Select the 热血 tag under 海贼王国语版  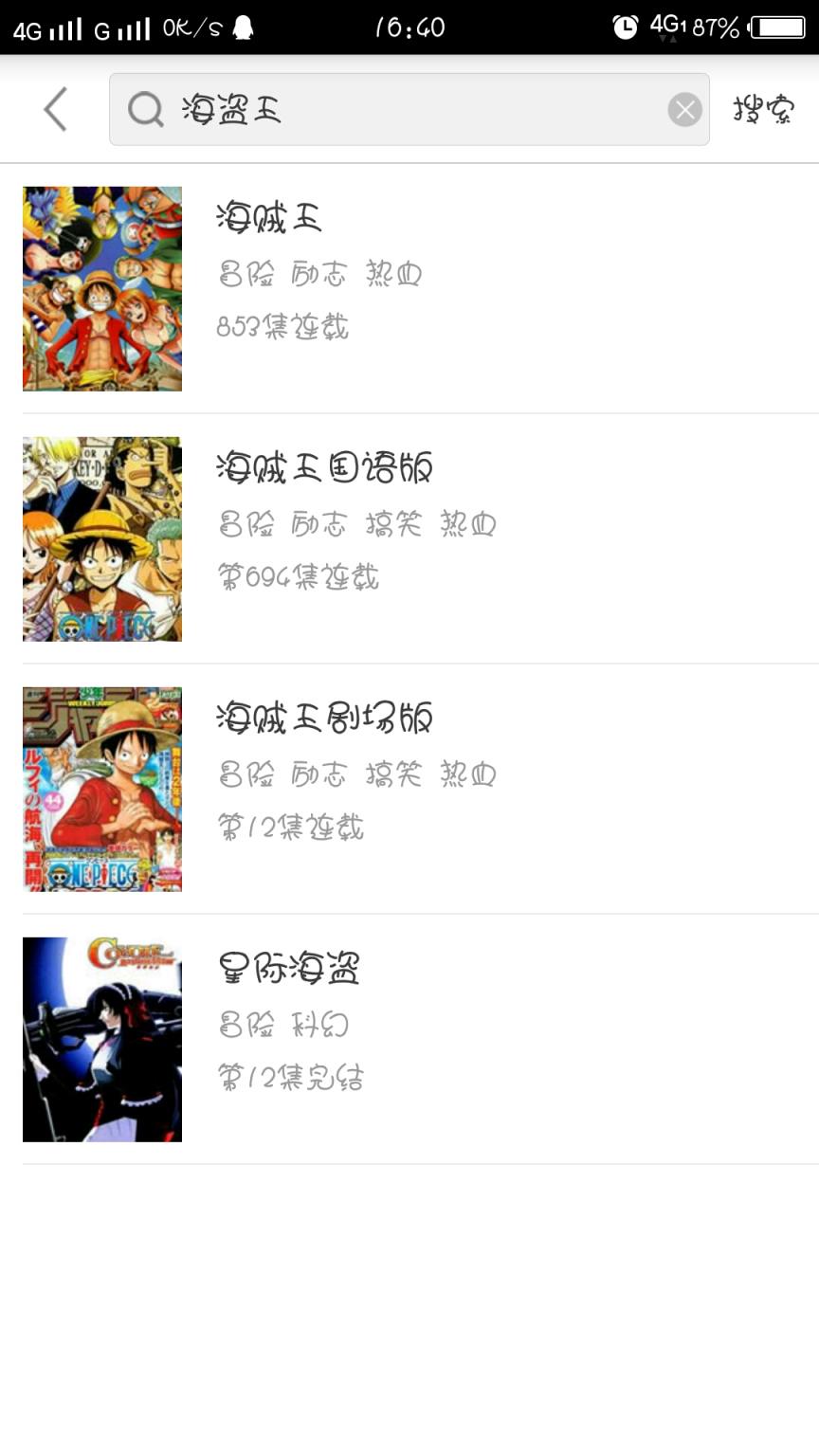coord(468,523)
